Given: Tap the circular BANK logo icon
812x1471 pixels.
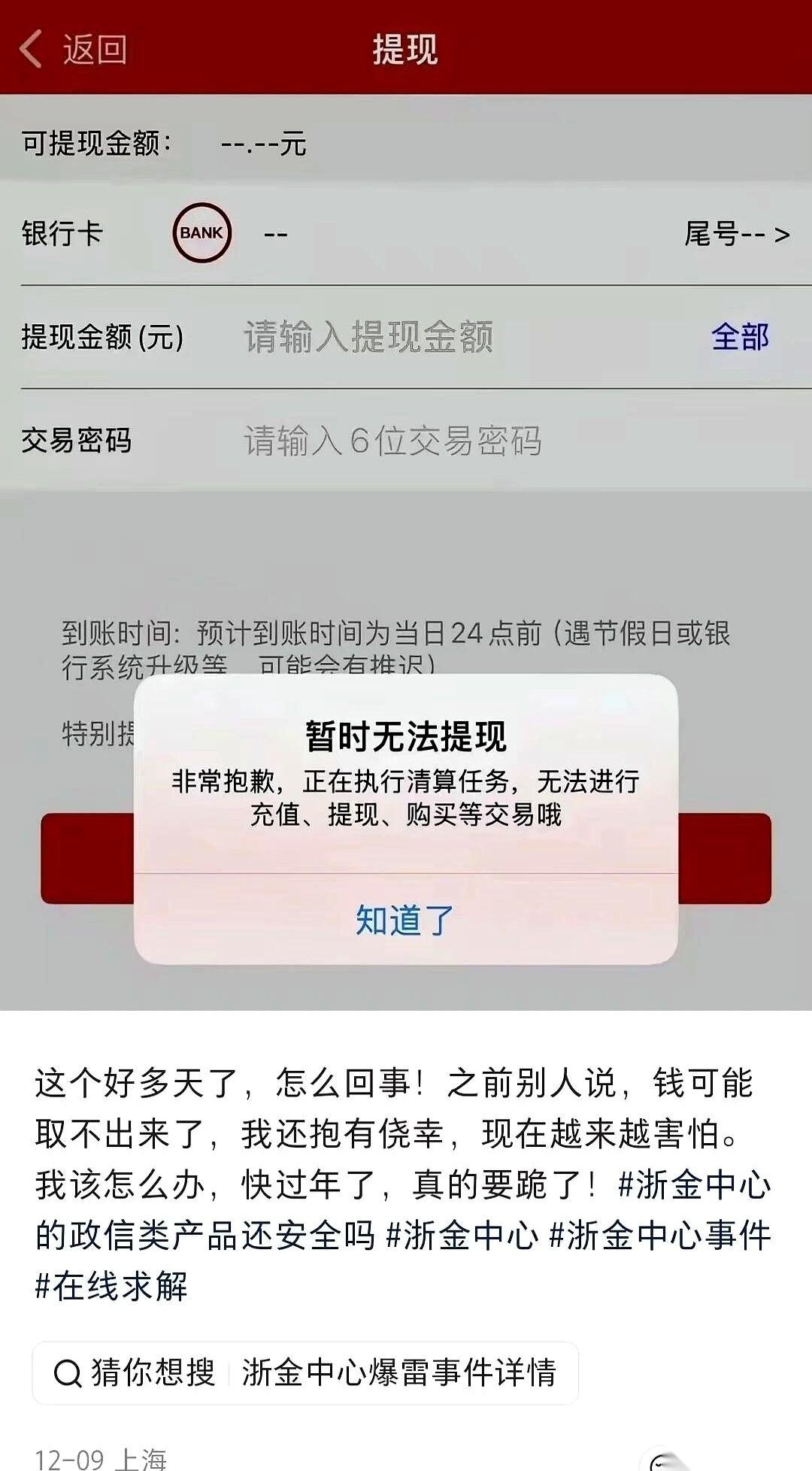Looking at the screenshot, I should [x=200, y=233].
